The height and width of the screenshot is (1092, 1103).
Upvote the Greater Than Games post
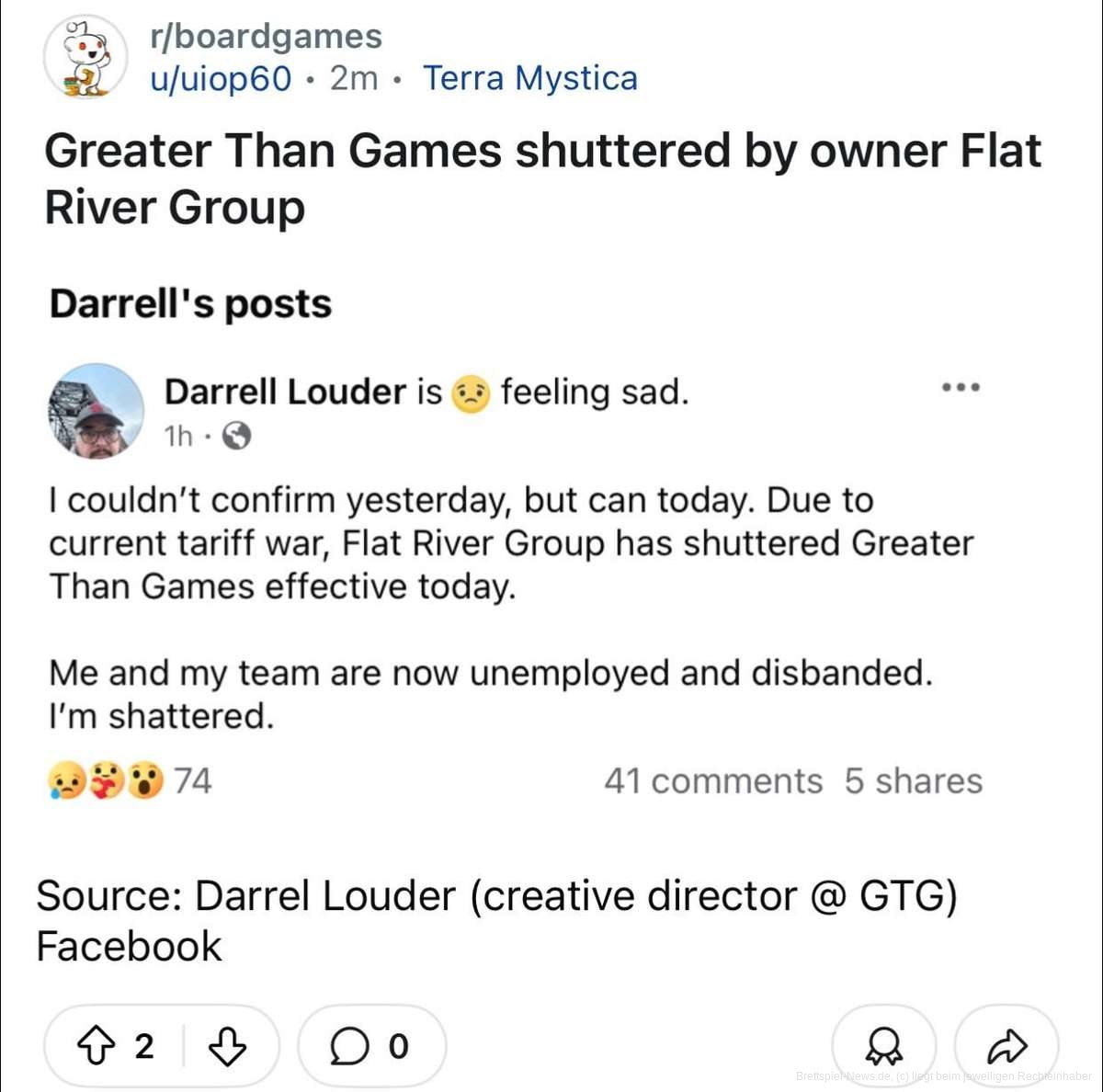[96, 1046]
